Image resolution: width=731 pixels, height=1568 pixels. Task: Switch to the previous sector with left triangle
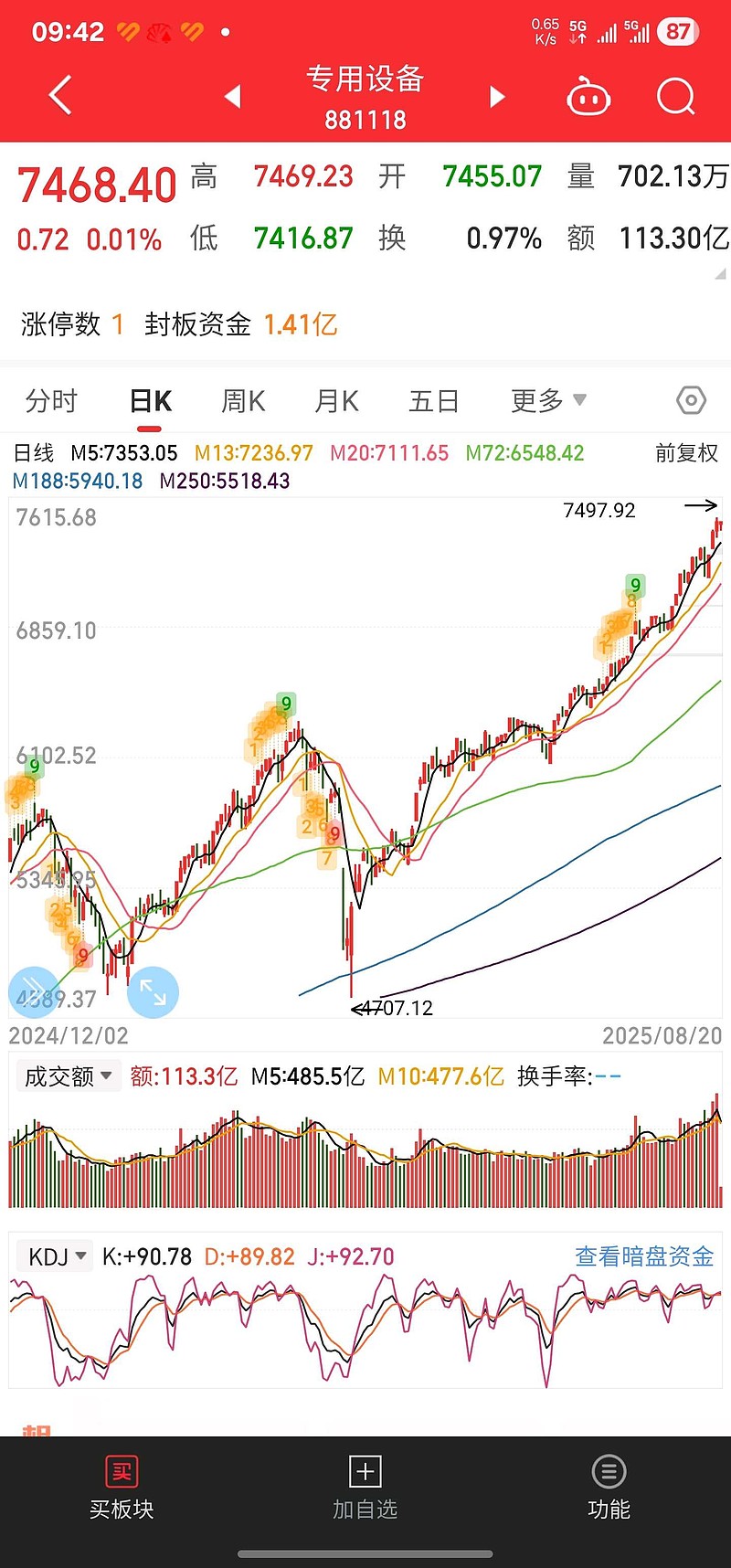[233, 97]
